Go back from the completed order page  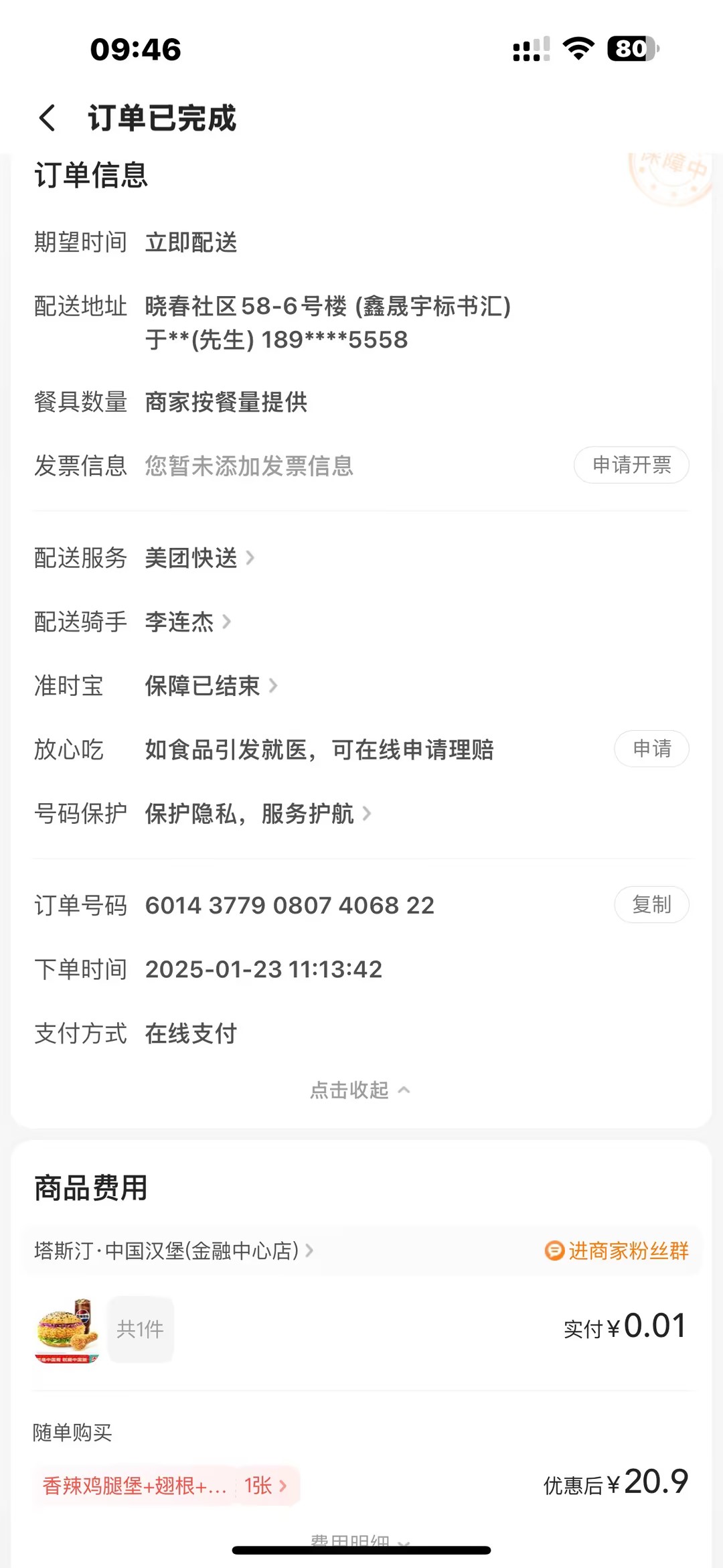[x=47, y=119]
